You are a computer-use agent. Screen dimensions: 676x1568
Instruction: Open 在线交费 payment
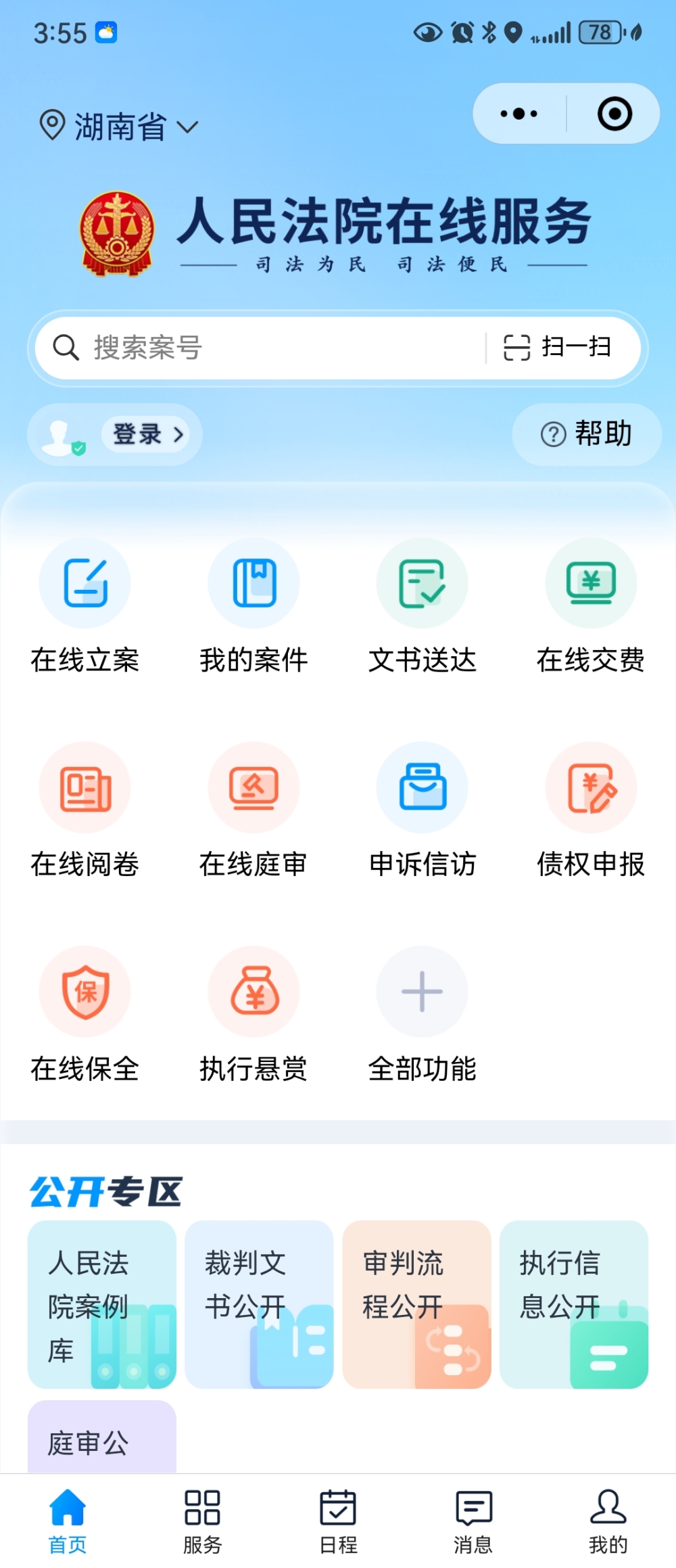pyautogui.click(x=591, y=605)
